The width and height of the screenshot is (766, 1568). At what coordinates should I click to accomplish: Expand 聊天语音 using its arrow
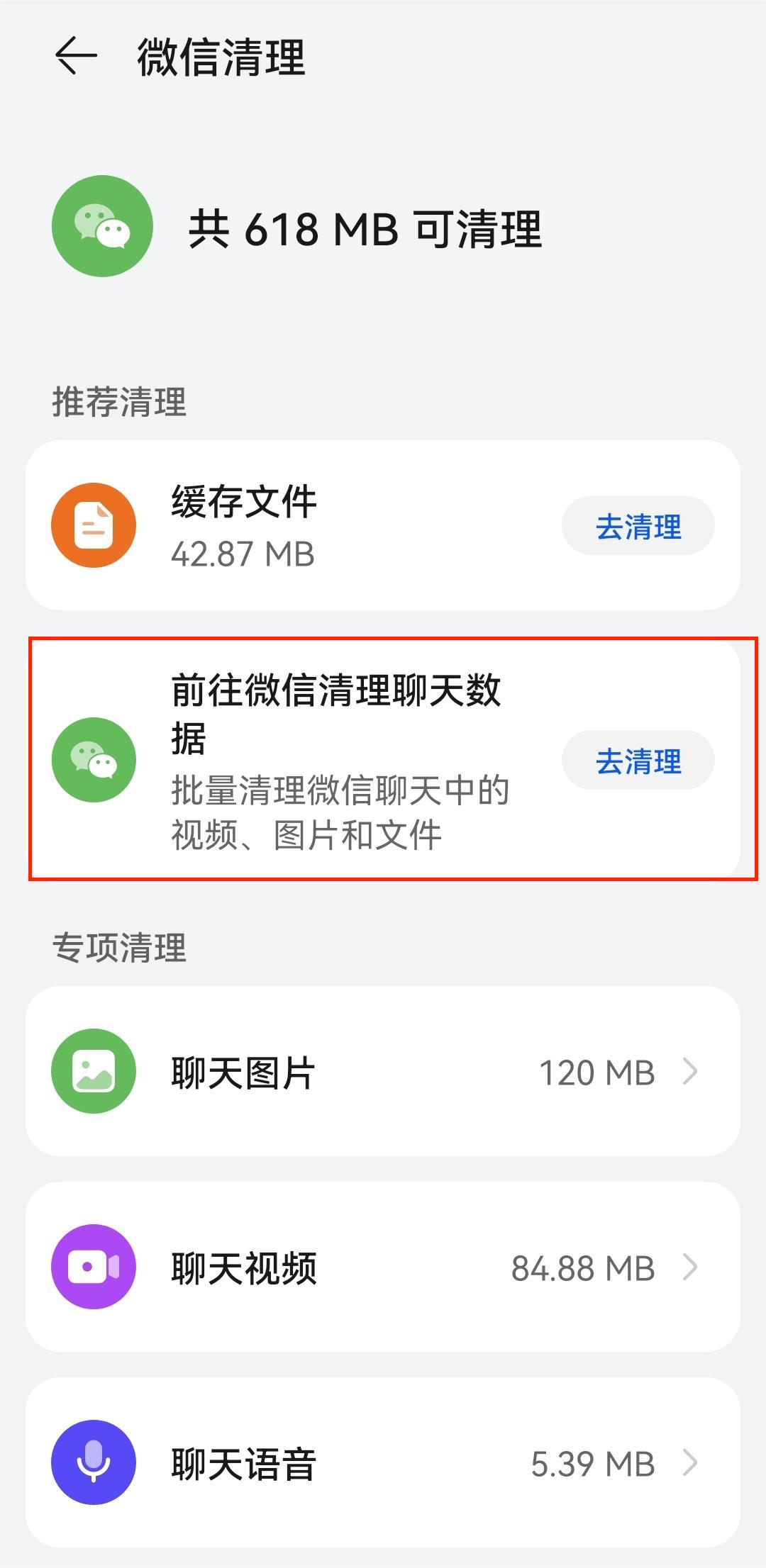click(x=689, y=1462)
